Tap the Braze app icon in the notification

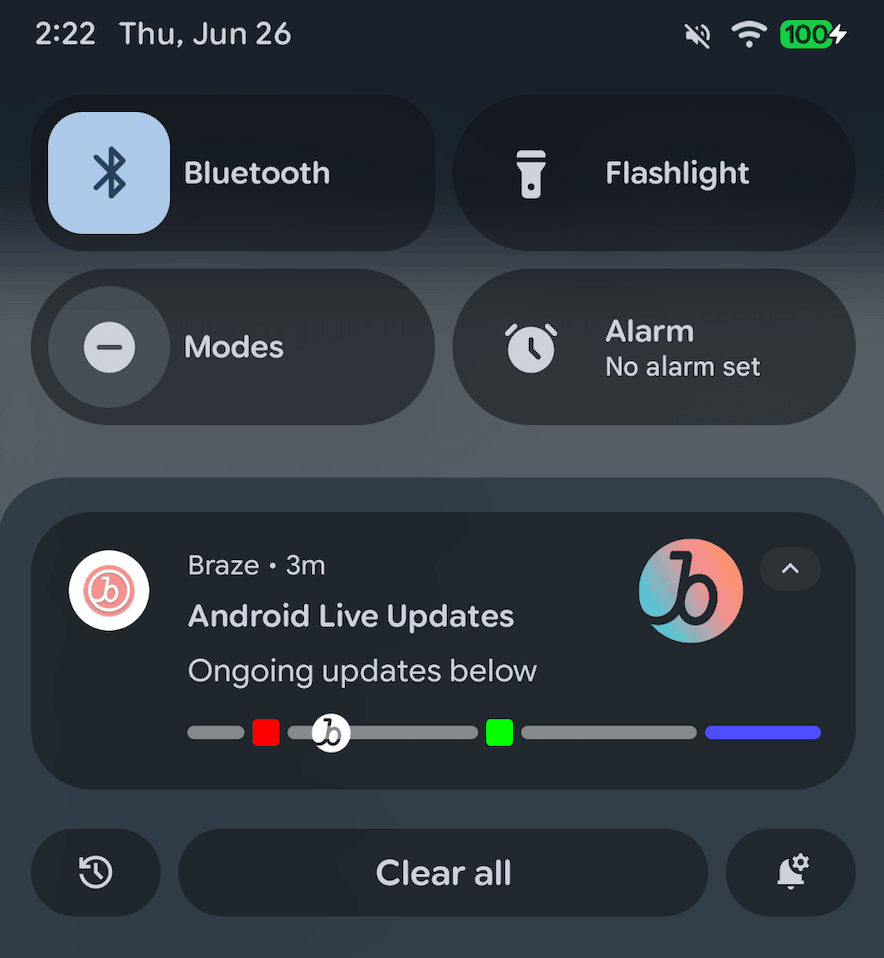[x=108, y=590]
